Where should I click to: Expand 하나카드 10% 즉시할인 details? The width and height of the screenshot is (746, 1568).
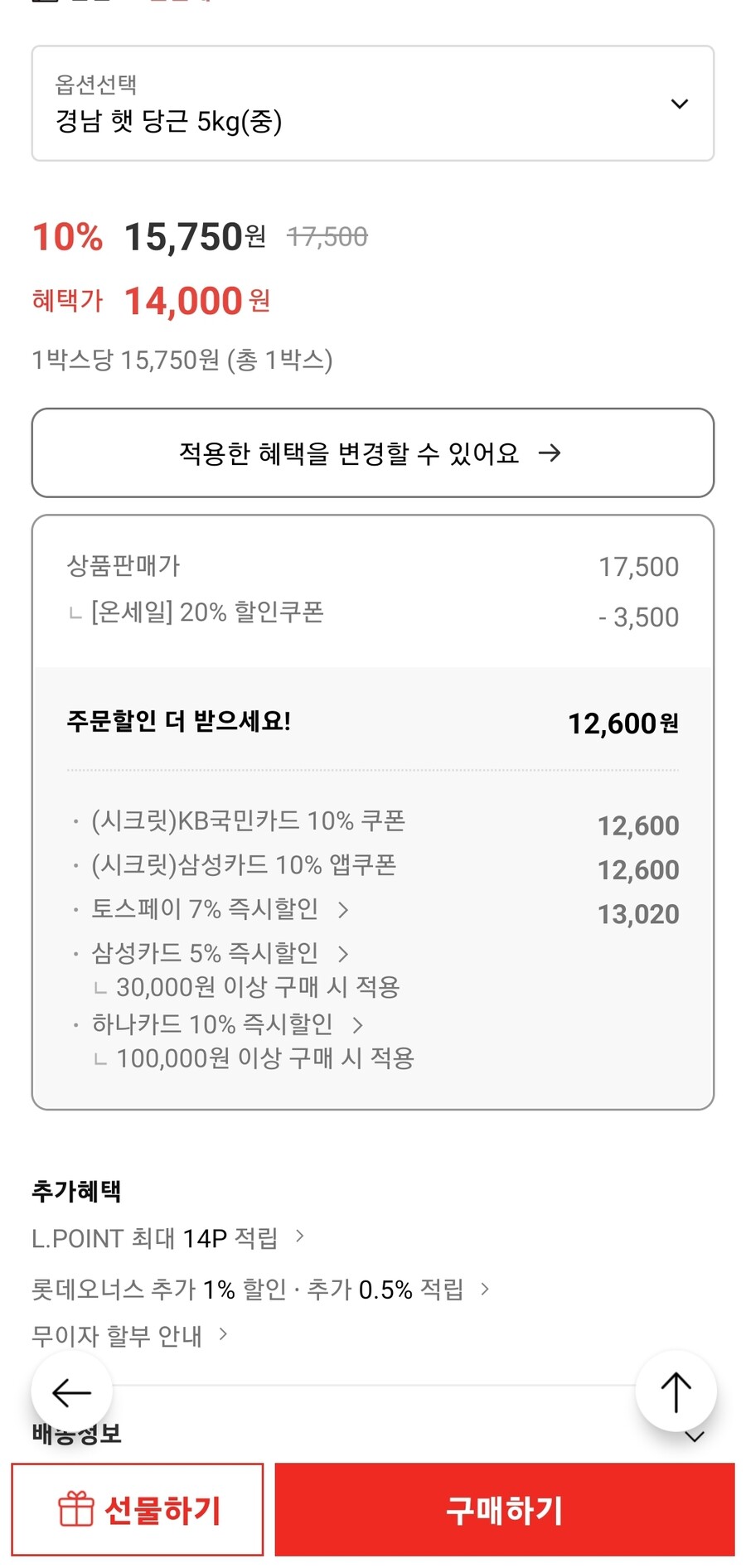click(x=358, y=1025)
